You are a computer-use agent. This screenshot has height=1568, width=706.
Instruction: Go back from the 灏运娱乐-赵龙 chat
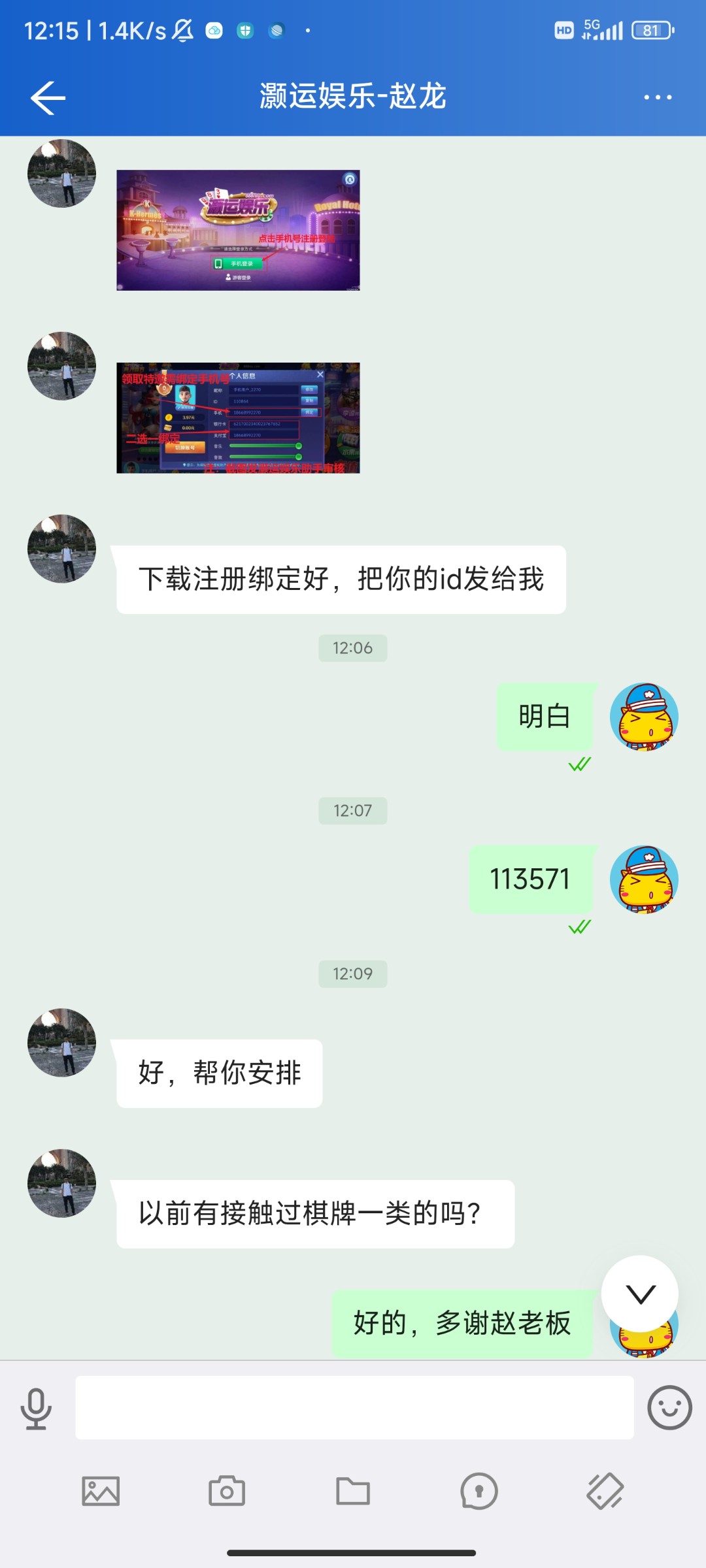tap(48, 98)
